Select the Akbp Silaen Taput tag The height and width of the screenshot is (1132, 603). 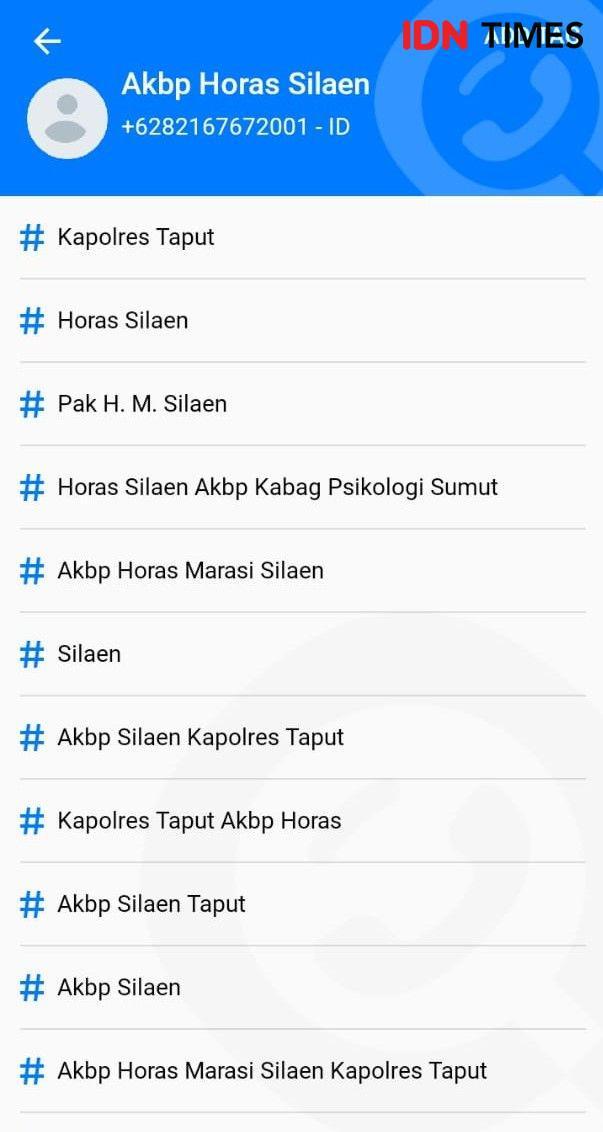(x=302, y=904)
